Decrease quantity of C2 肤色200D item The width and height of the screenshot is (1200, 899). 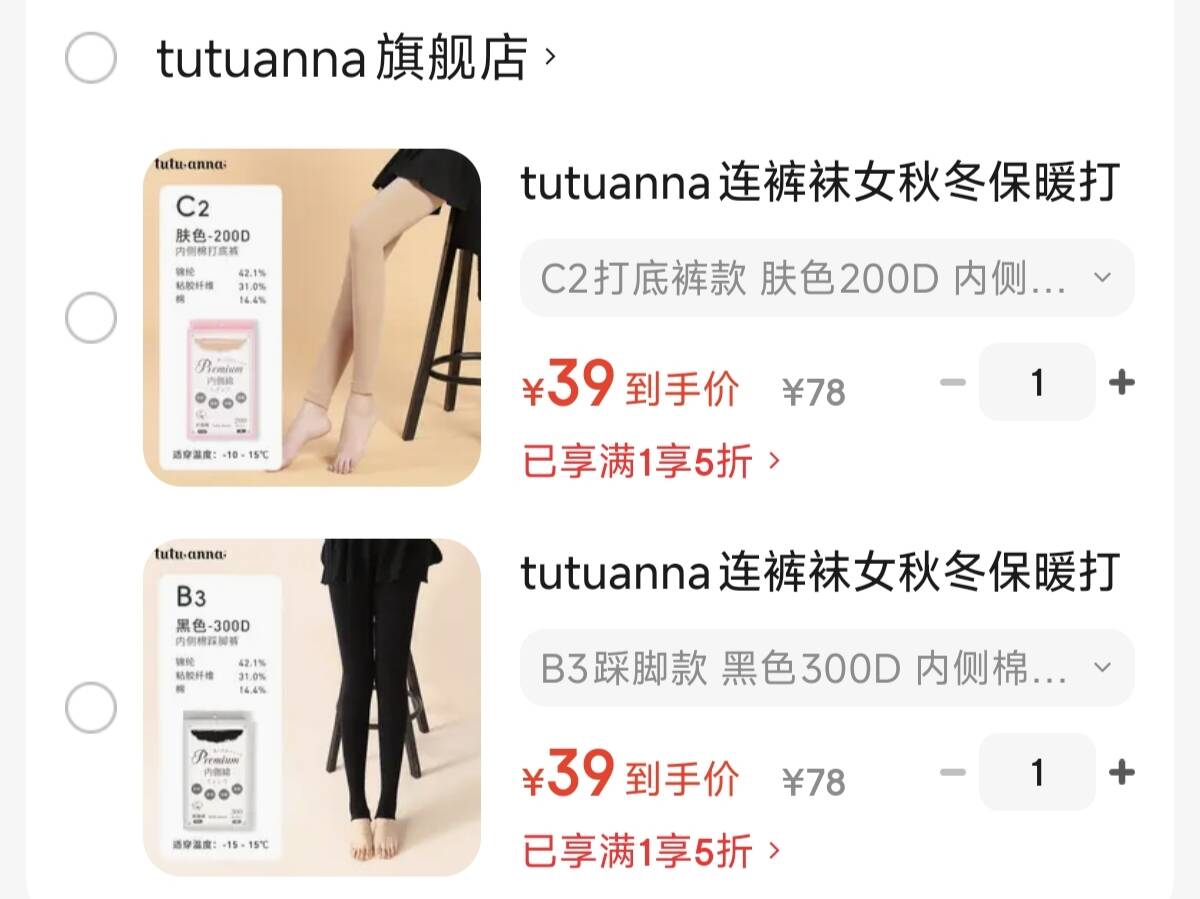pyautogui.click(x=953, y=382)
